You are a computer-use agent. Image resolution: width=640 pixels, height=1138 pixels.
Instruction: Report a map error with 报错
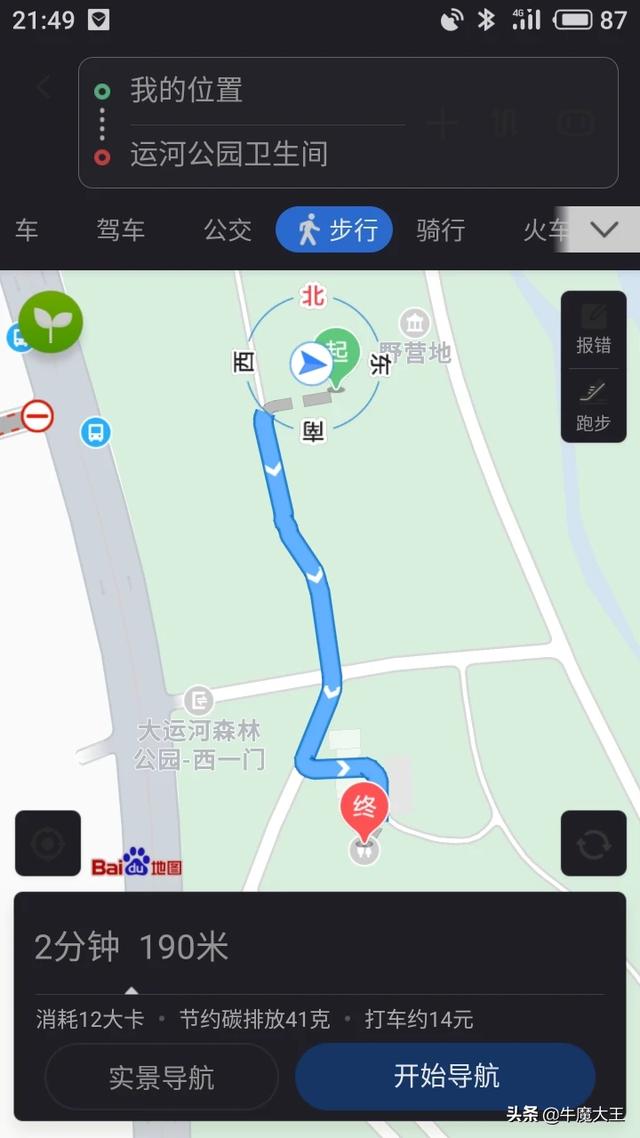(593, 330)
